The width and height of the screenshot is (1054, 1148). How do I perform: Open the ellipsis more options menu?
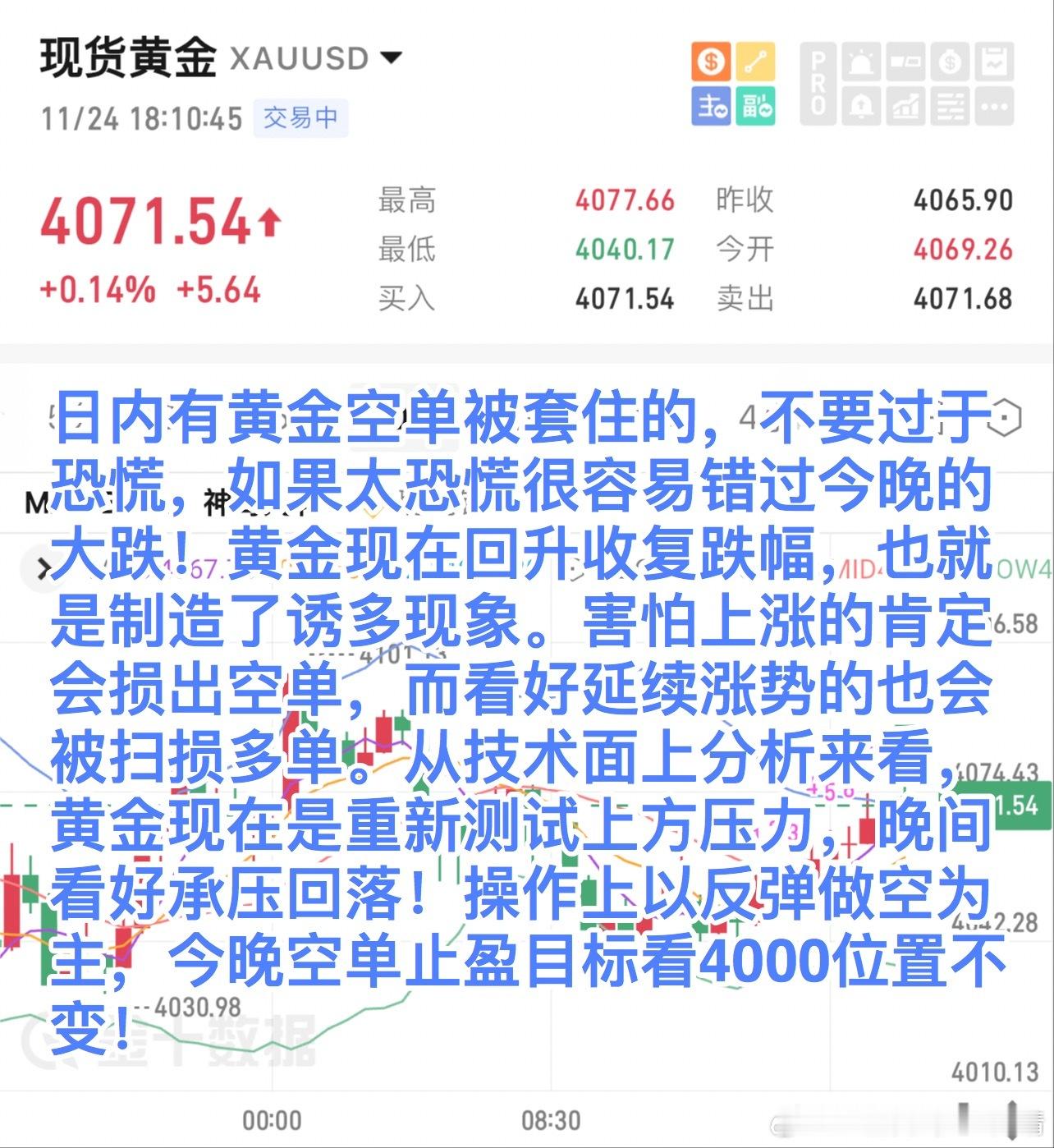pyautogui.click(x=993, y=105)
